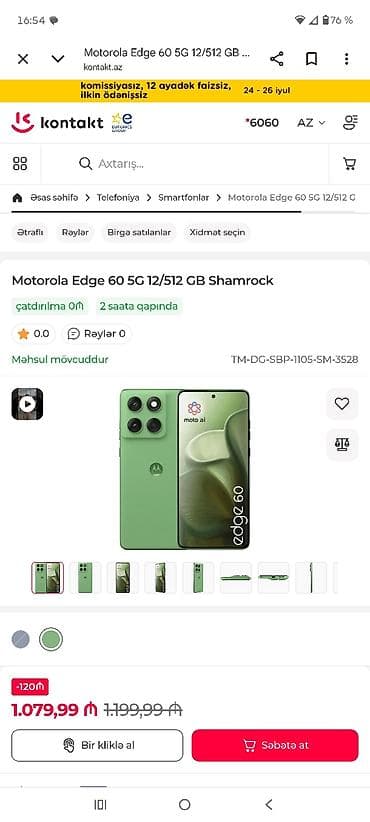370x822 pixels.
Task: Close the browser custom tab
Action: pyautogui.click(x=23, y=59)
